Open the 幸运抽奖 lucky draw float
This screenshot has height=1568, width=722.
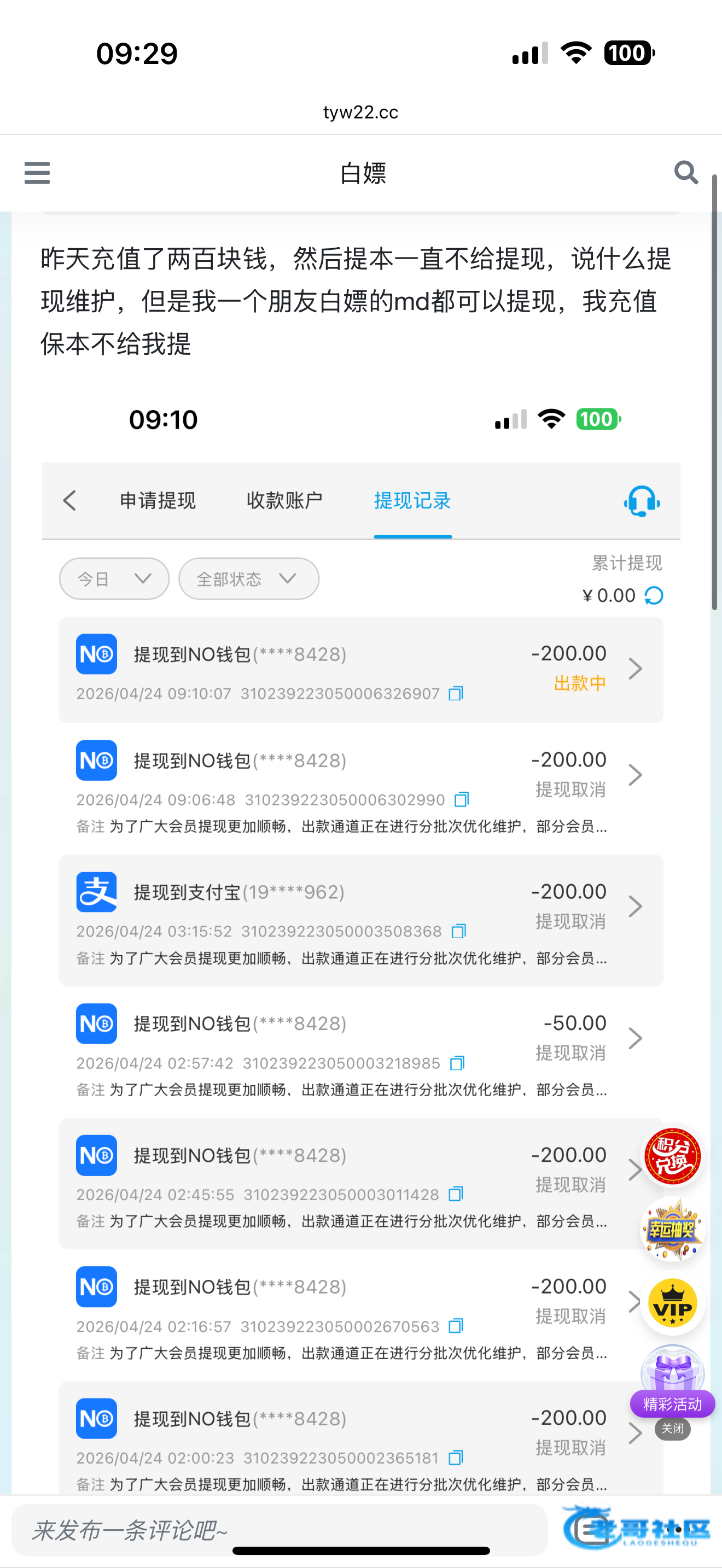[672, 1230]
